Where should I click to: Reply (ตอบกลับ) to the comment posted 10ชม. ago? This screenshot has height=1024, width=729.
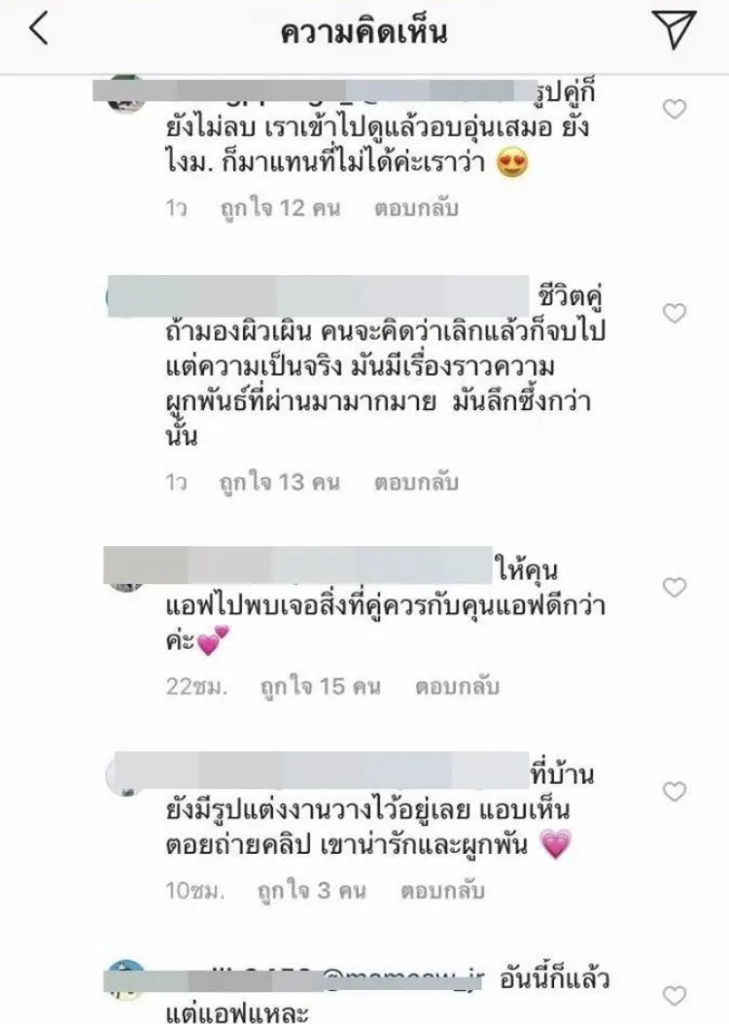click(x=446, y=890)
